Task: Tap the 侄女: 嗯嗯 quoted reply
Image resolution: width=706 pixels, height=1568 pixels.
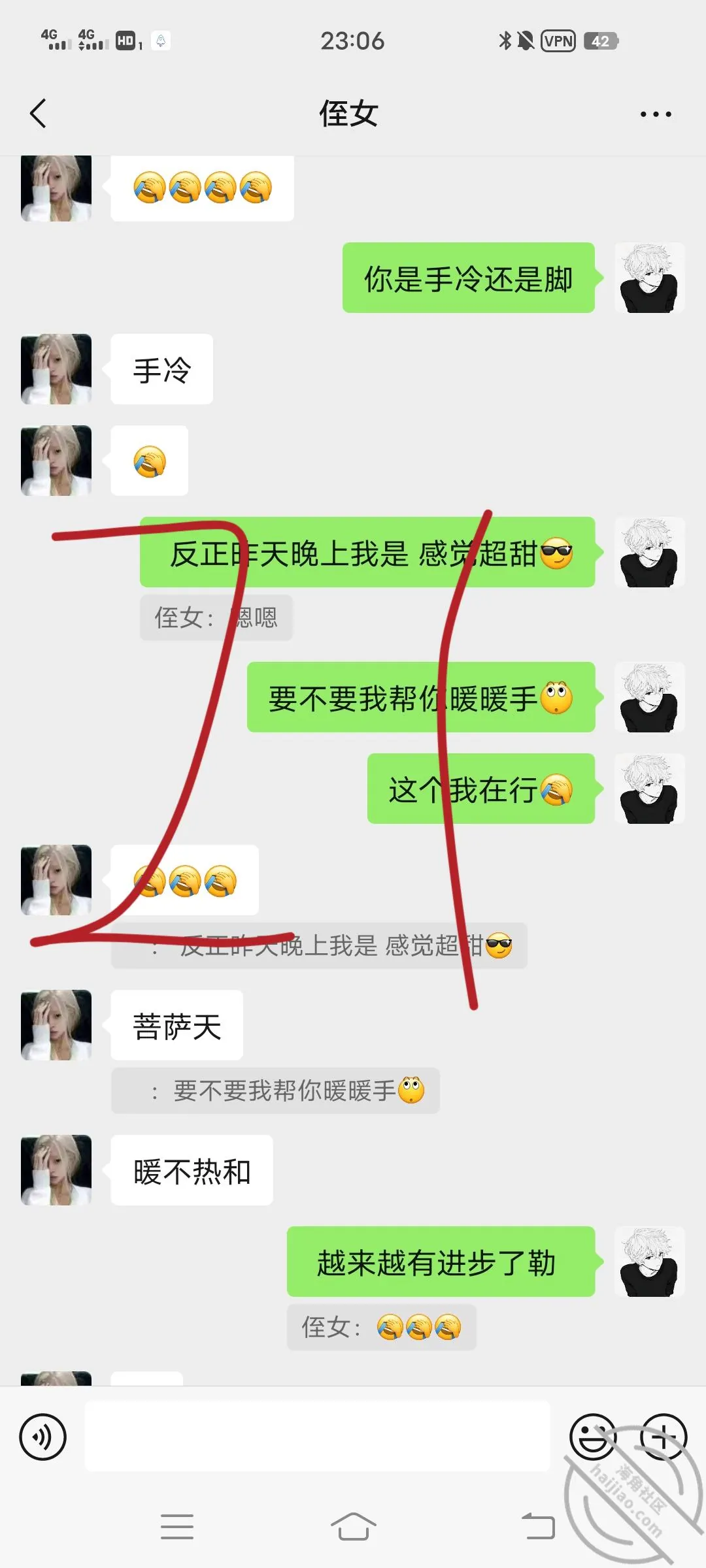Action: (x=216, y=617)
